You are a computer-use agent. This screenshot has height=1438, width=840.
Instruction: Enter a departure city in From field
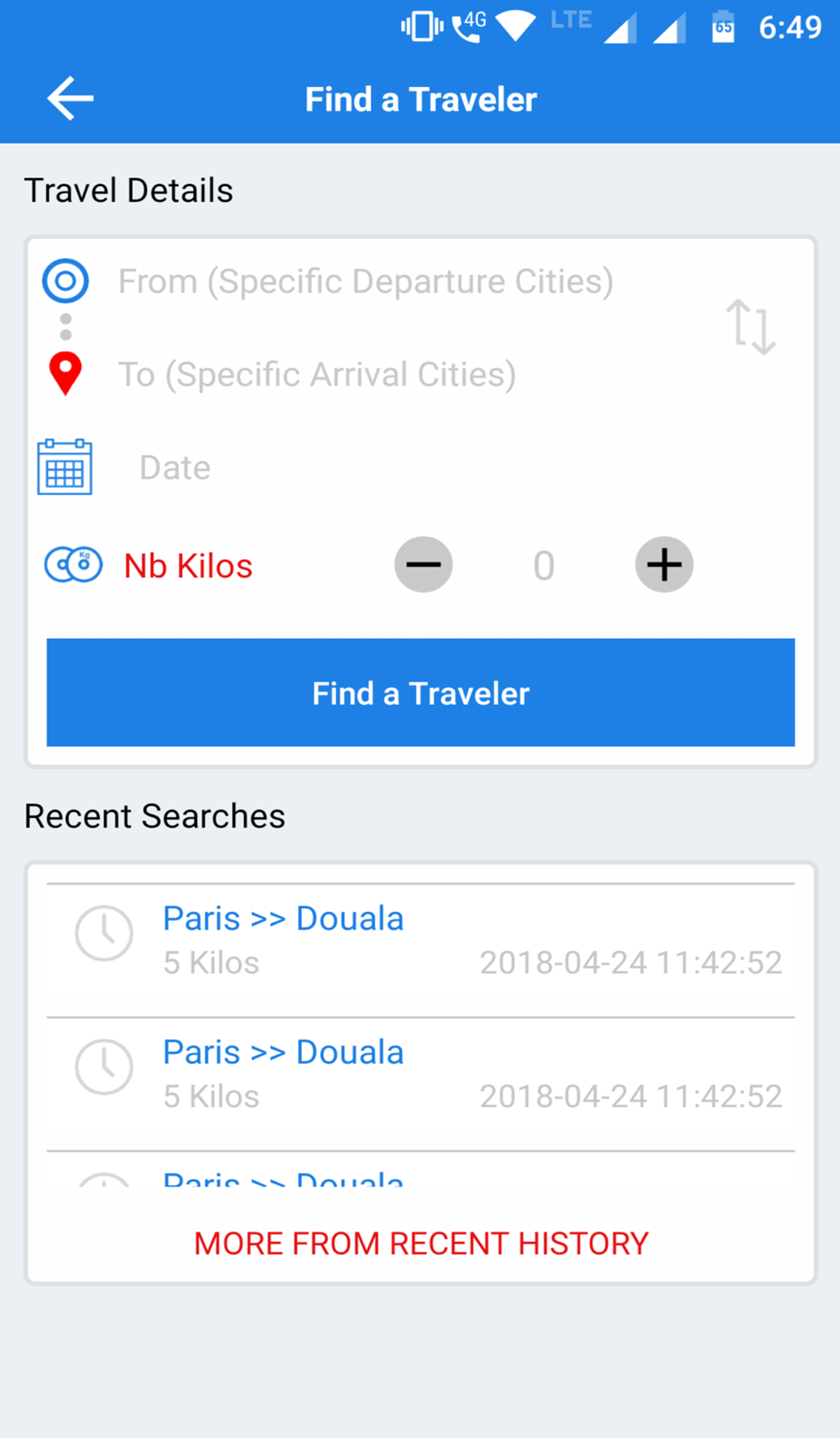point(366,282)
